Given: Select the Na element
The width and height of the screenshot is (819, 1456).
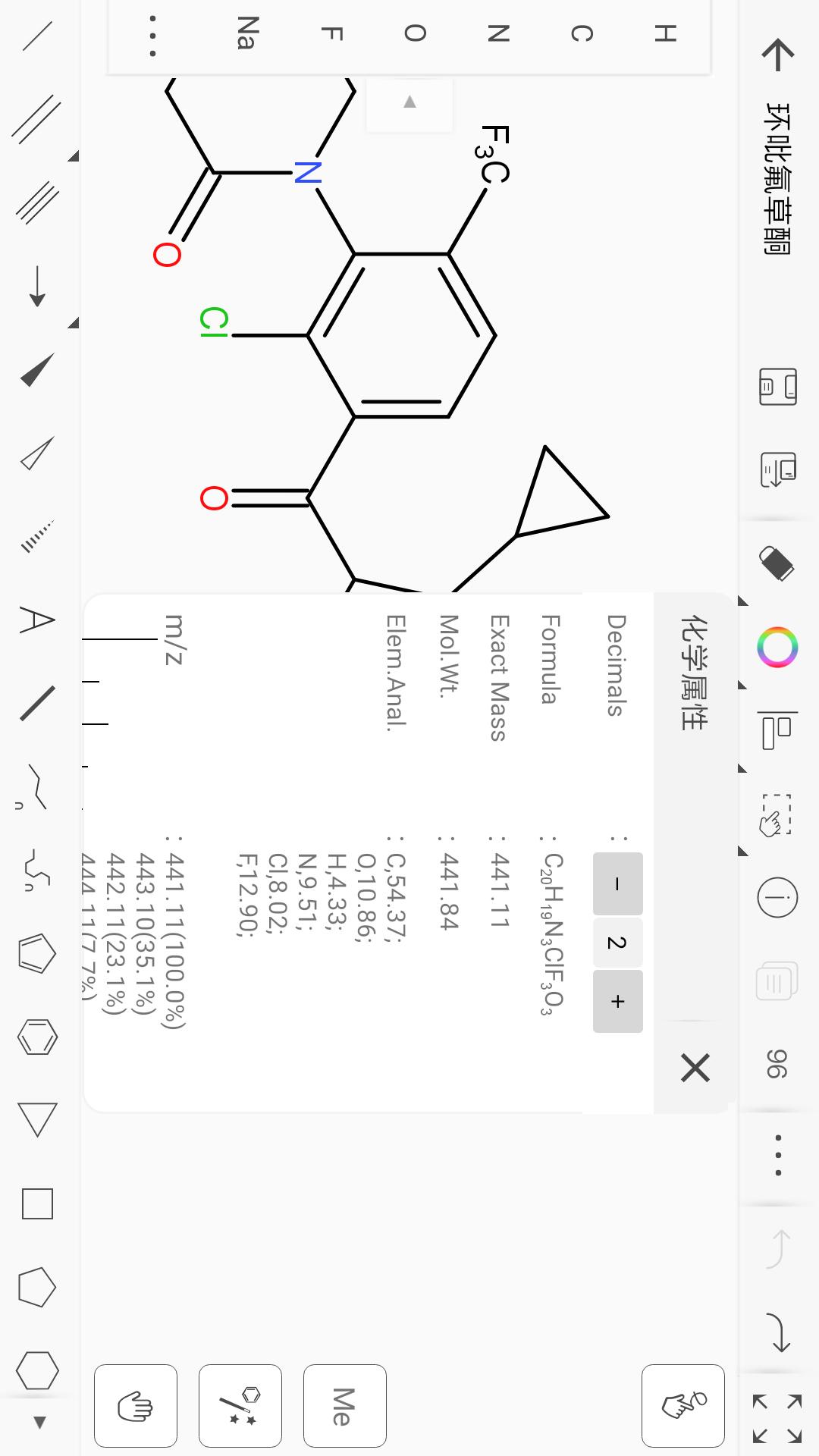Looking at the screenshot, I should point(246,33).
